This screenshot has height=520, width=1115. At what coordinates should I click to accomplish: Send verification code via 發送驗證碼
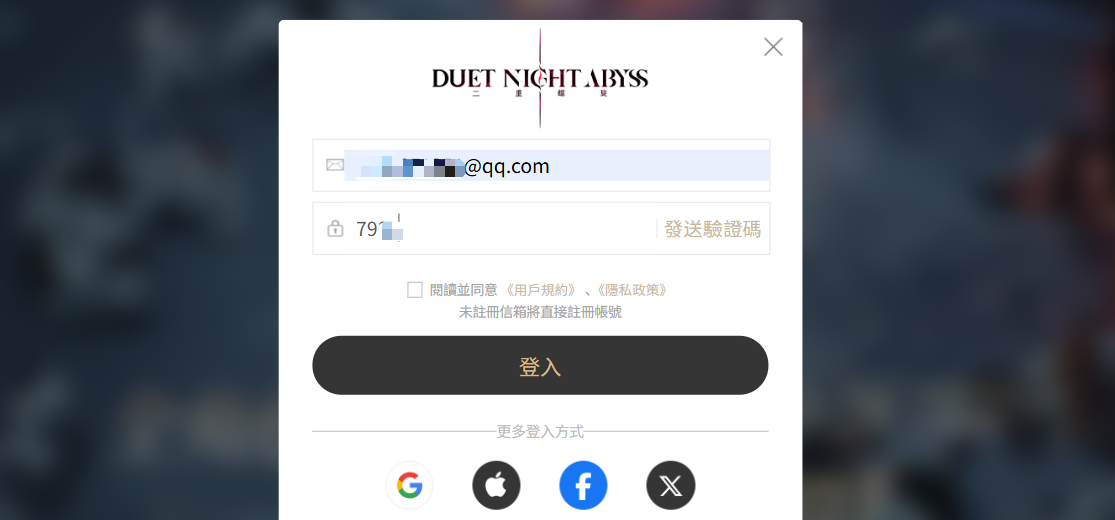click(x=712, y=229)
